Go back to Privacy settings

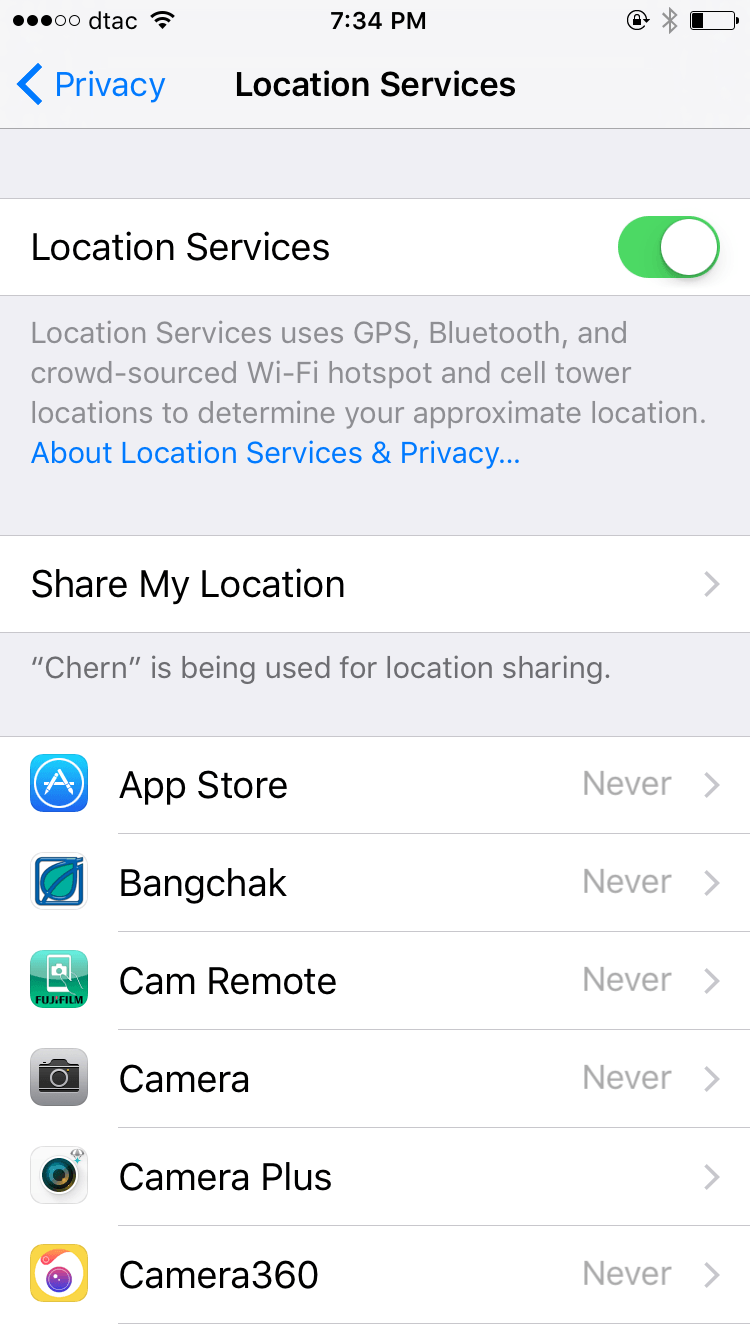(x=90, y=85)
